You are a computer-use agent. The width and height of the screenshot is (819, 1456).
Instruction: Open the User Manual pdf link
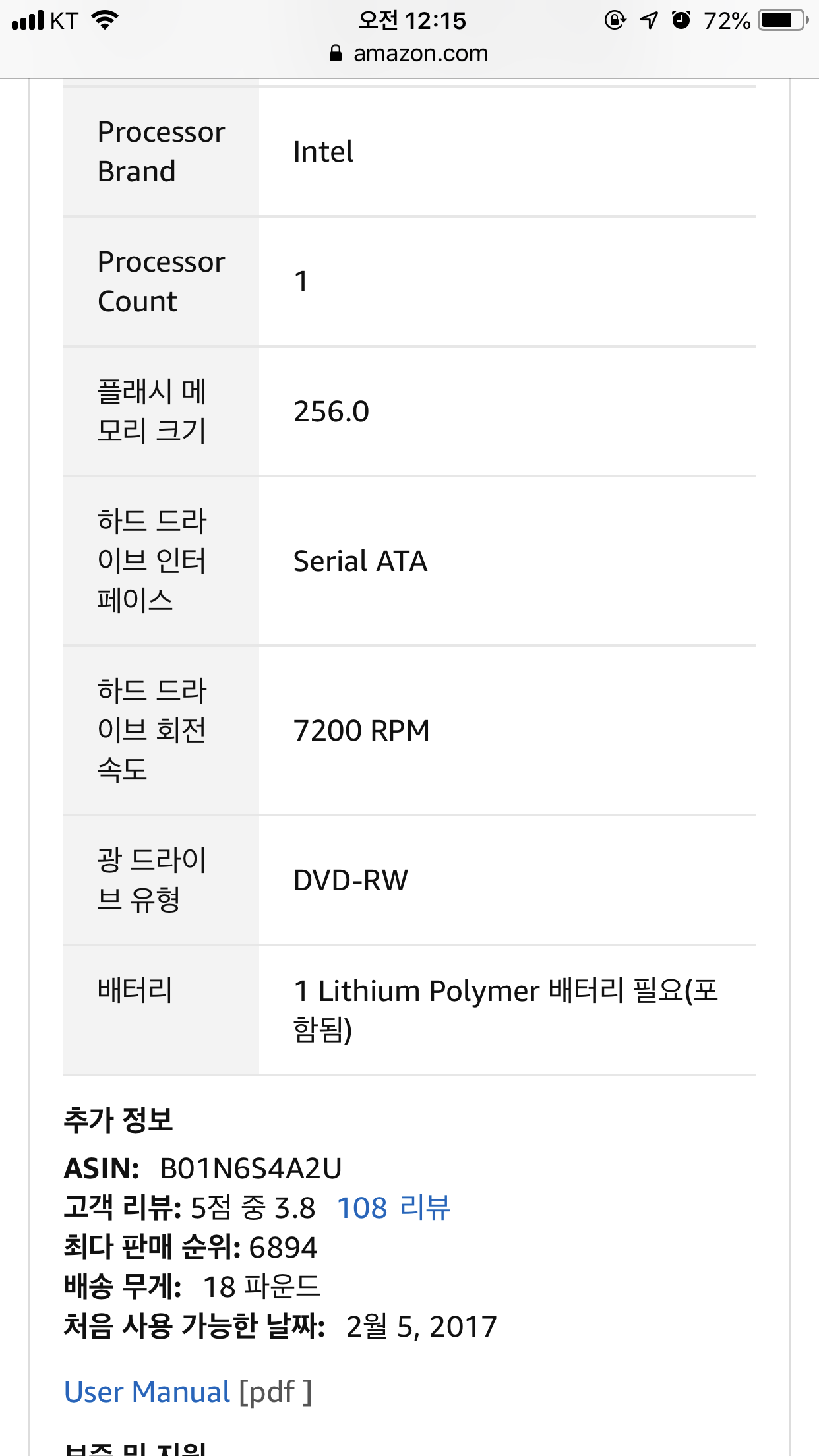[x=147, y=1392]
